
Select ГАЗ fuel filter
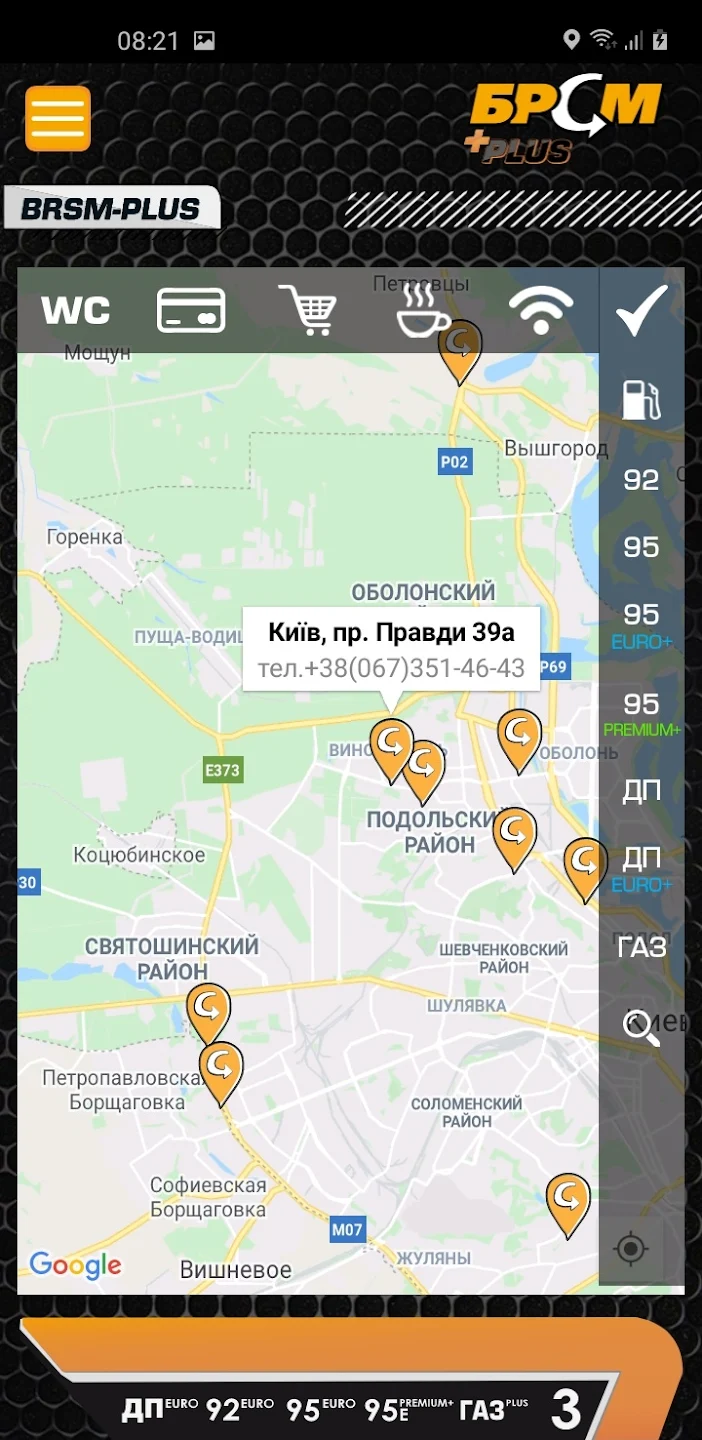(641, 946)
